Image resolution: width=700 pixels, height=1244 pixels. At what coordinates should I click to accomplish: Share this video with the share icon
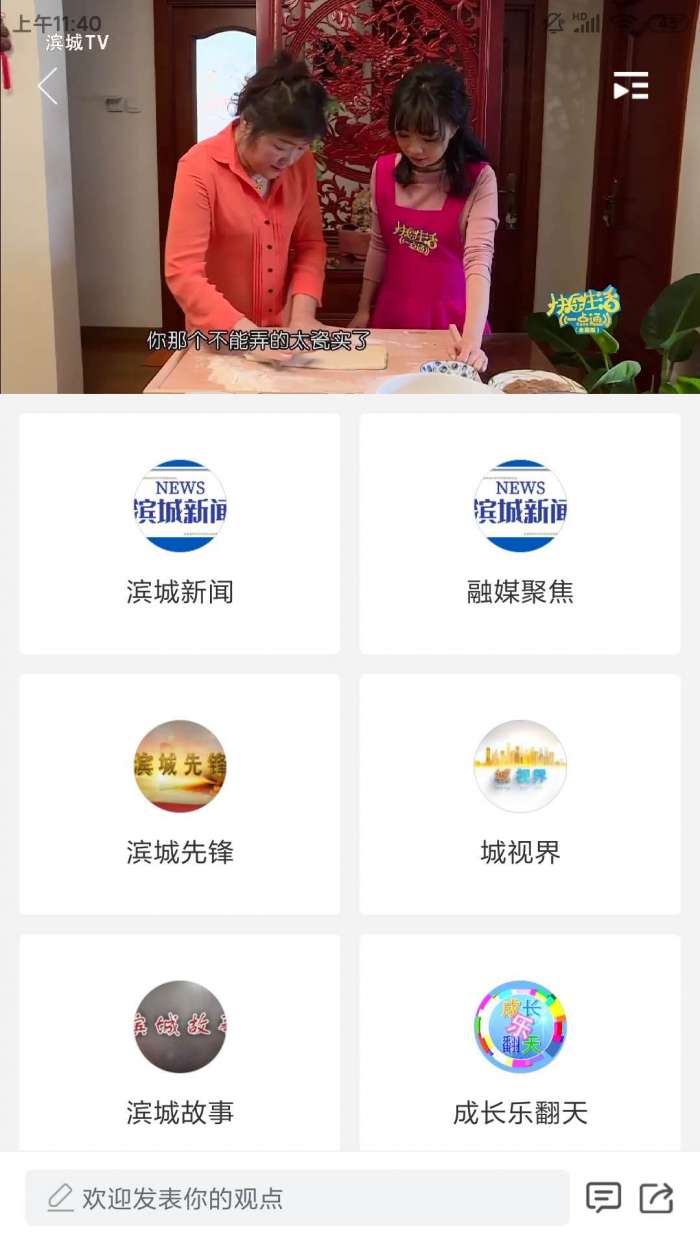[656, 1198]
